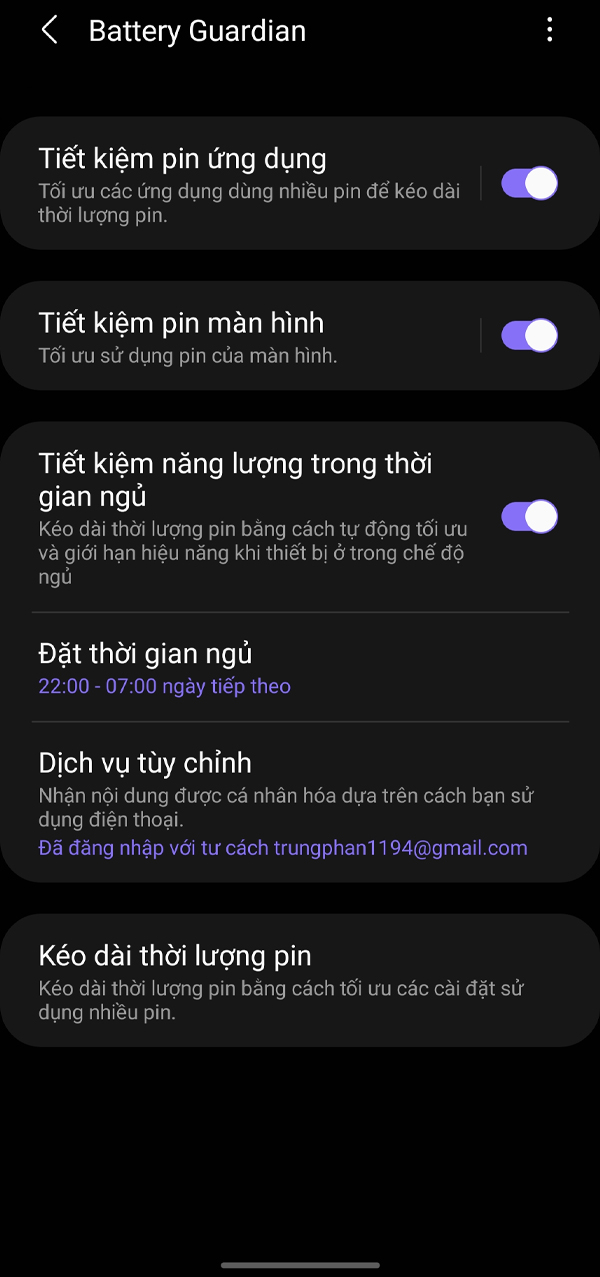Go back from Battery Guardian
Image resolution: width=600 pixels, height=1277 pixels.
click(49, 31)
